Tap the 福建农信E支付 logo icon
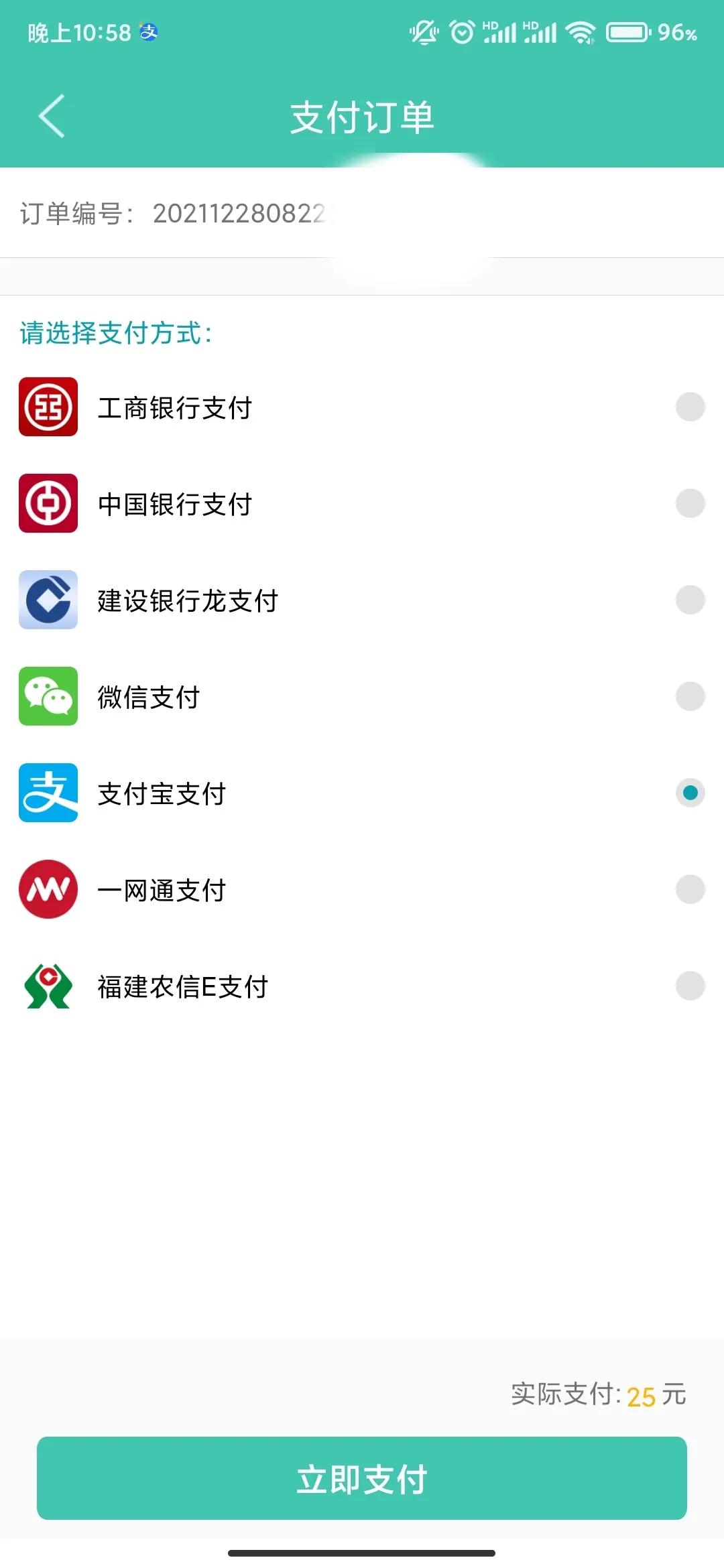 pos(48,986)
